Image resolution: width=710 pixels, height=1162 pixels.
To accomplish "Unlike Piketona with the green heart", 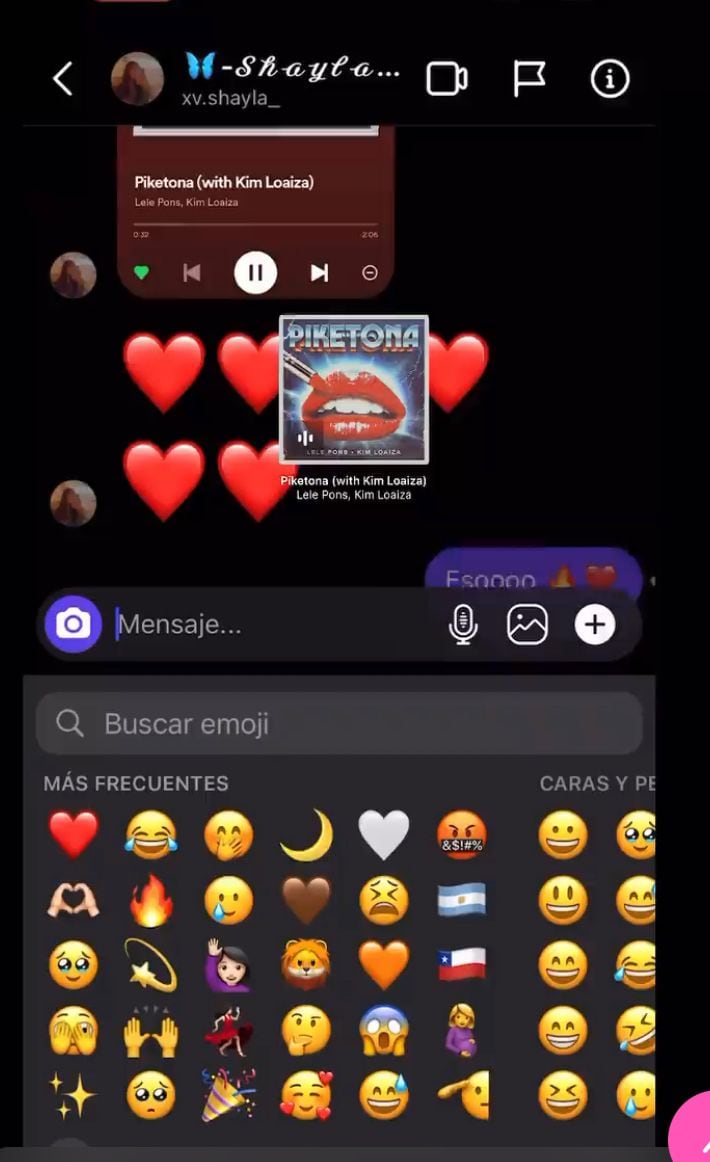I will point(141,272).
